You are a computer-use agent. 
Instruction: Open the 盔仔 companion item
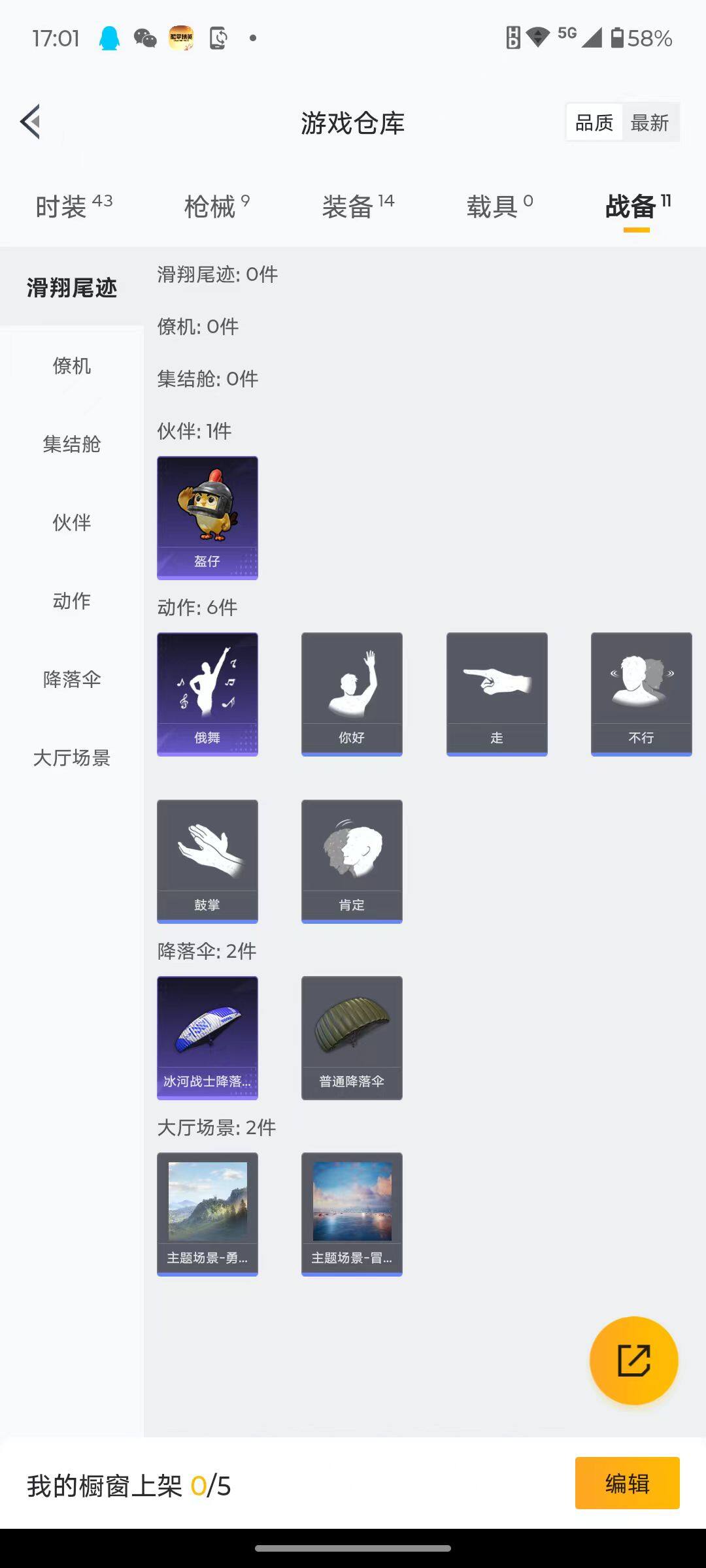pyautogui.click(x=207, y=517)
